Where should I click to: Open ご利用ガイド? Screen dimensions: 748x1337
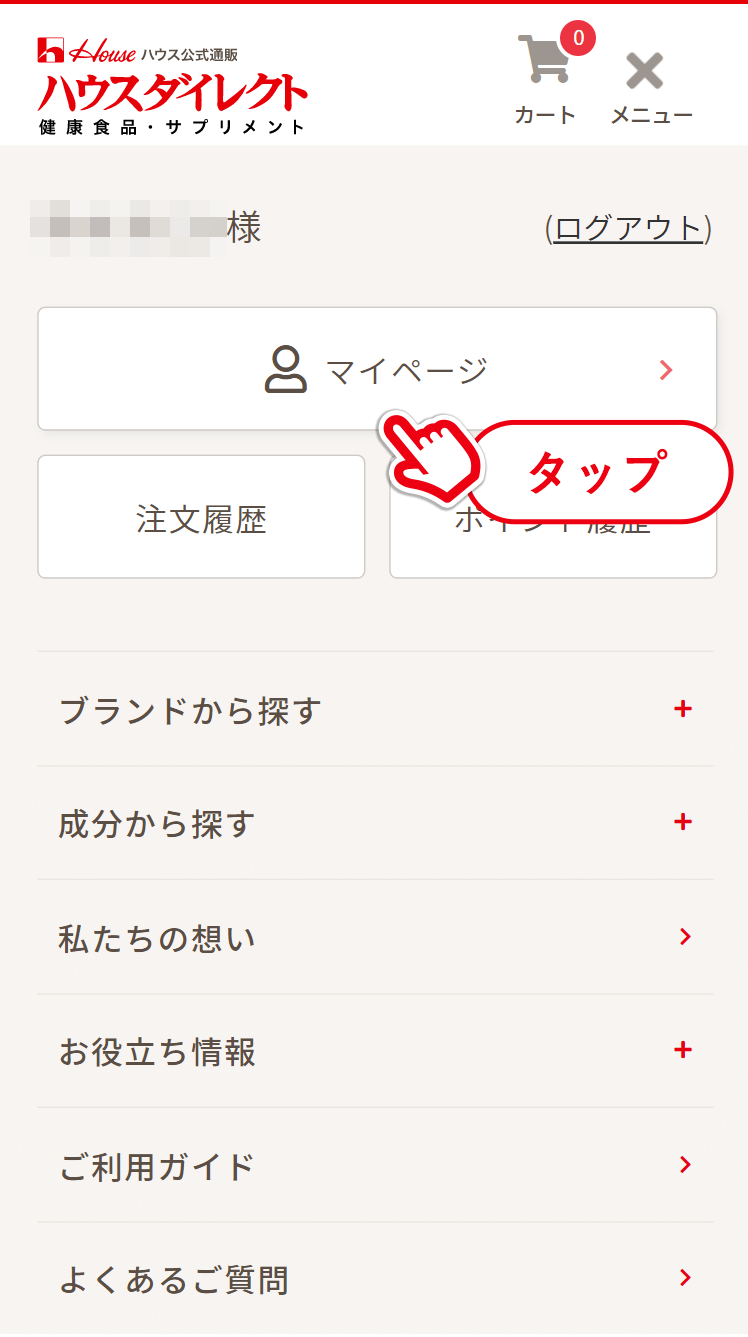point(376,1165)
